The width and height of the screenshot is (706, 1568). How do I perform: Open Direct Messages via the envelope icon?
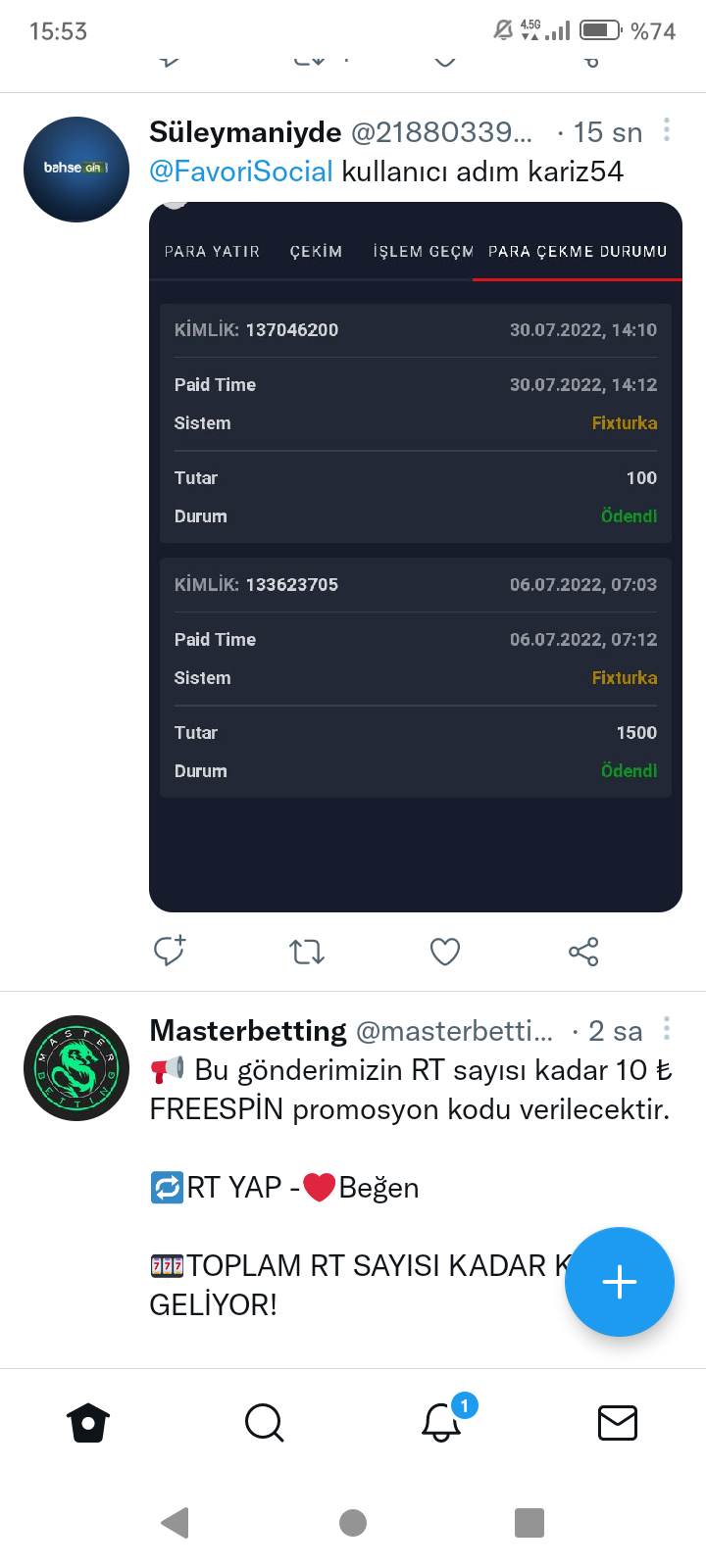pos(617,1423)
